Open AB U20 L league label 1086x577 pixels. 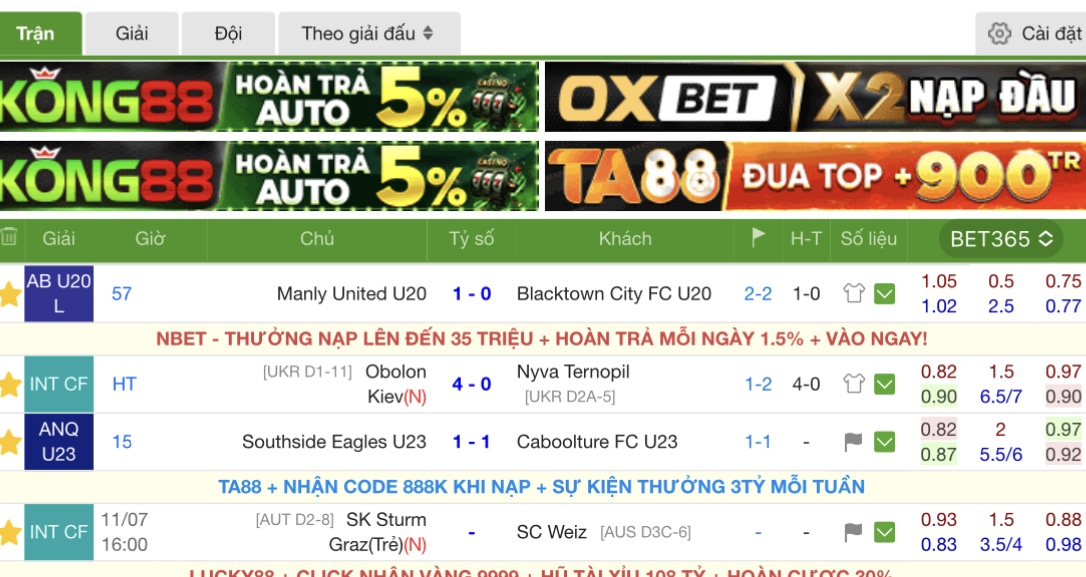pos(59,294)
